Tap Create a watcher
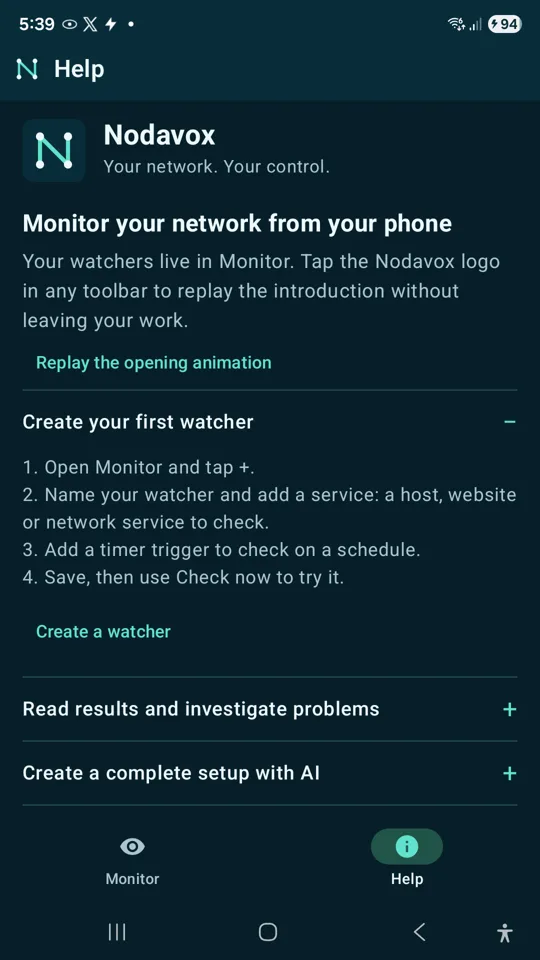 coord(103,631)
